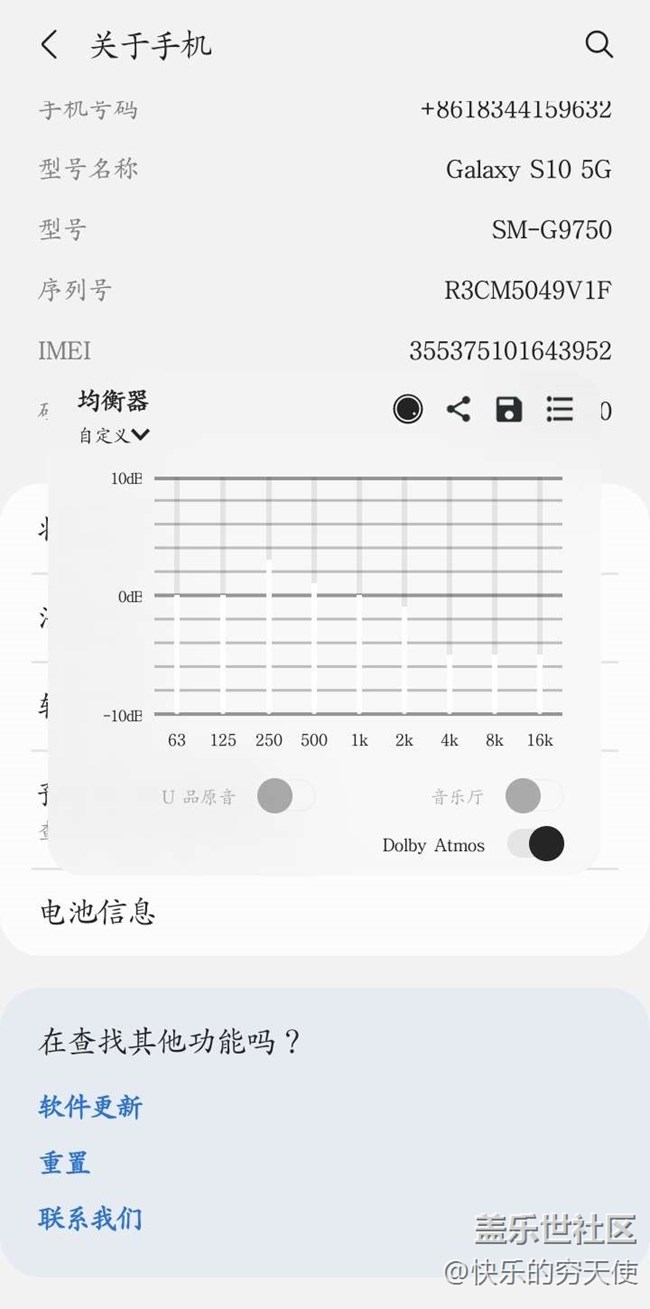Toggle the 音乐厅 switch
This screenshot has width=650, height=1309.
[533, 797]
